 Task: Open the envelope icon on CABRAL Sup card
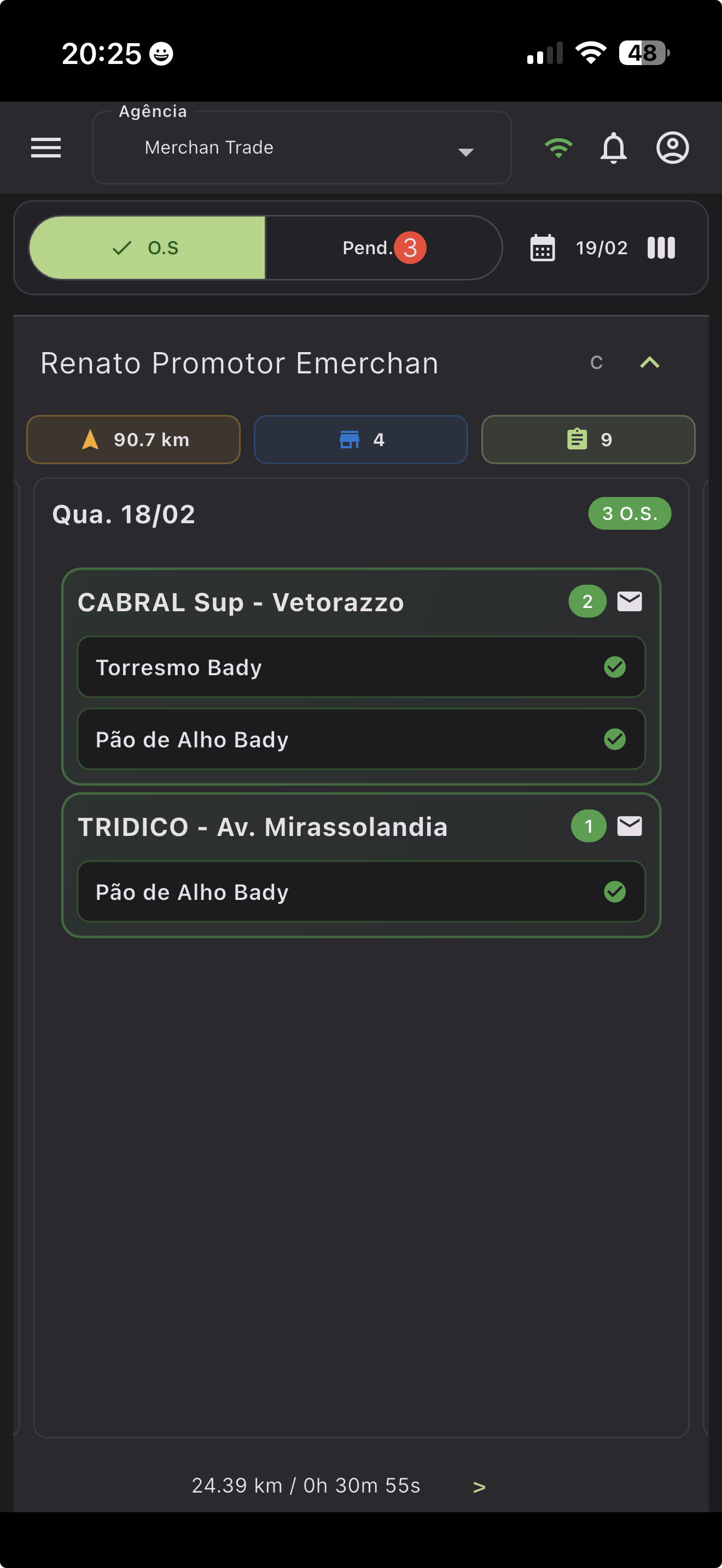[x=630, y=601]
